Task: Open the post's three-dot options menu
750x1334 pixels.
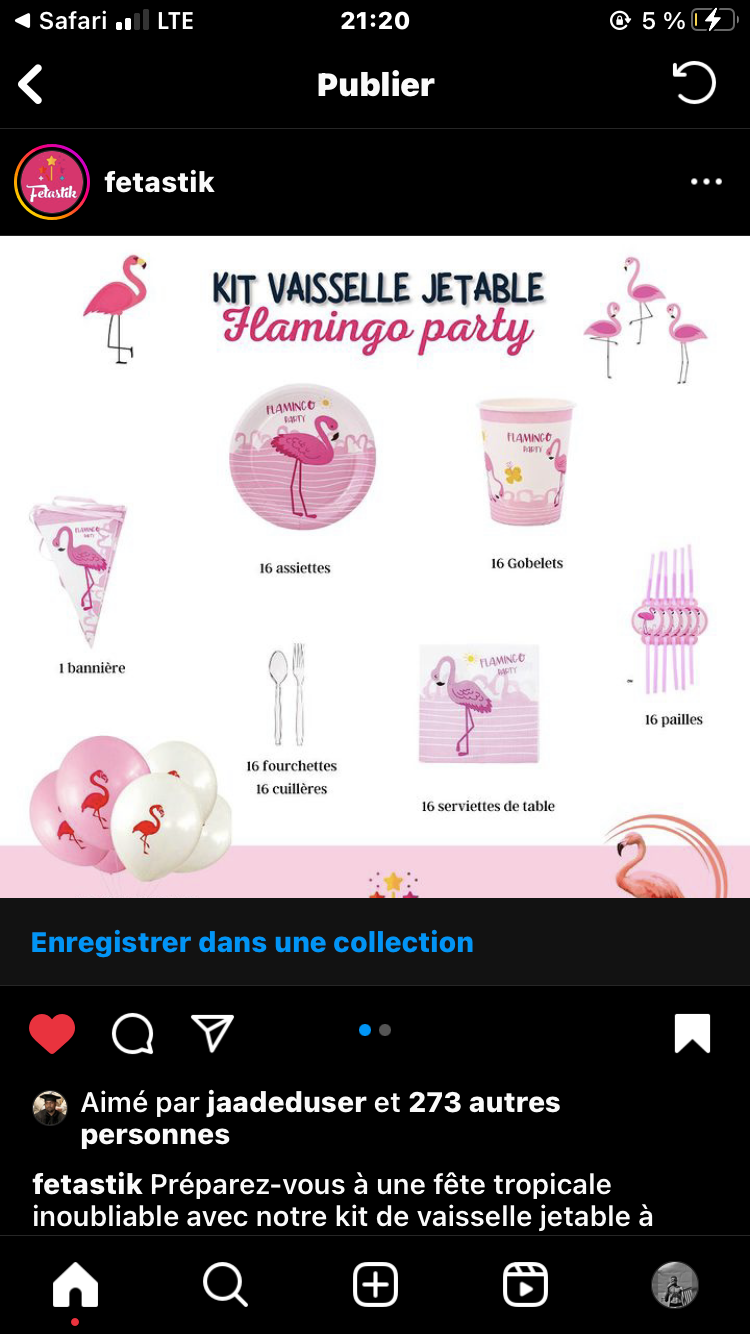Action: [x=706, y=182]
